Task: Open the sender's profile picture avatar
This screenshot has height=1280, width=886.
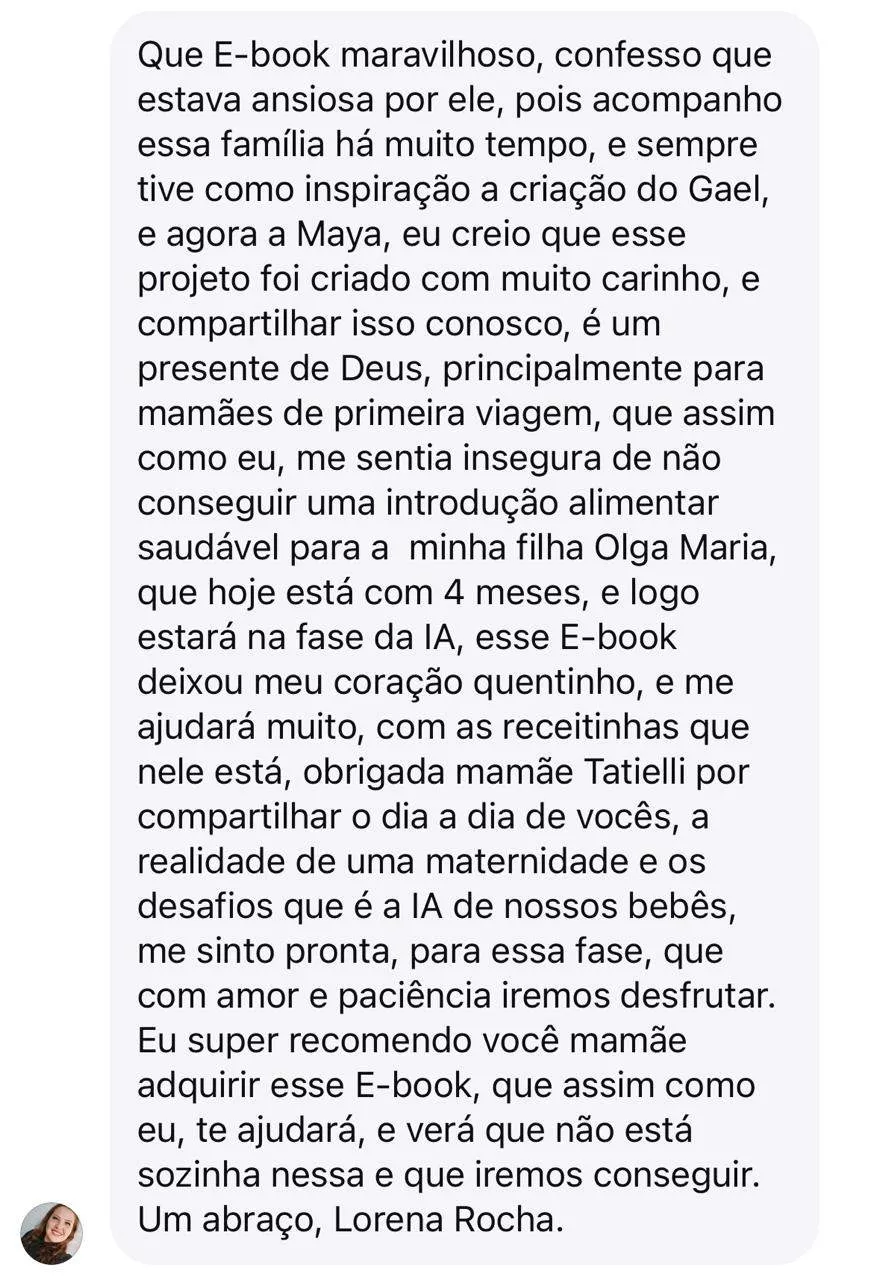Action: (52, 1233)
